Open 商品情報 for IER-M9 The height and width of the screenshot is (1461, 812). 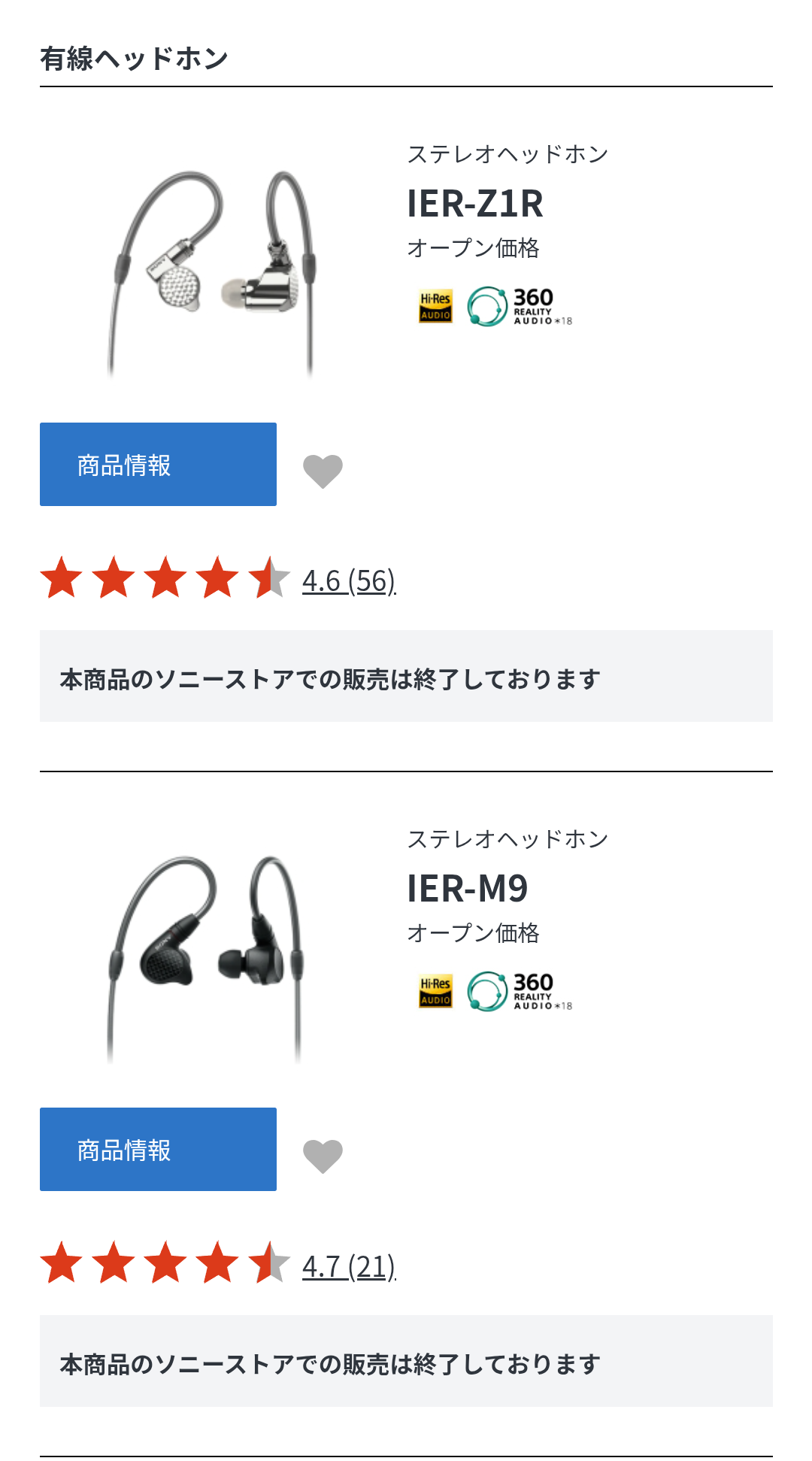158,1149
